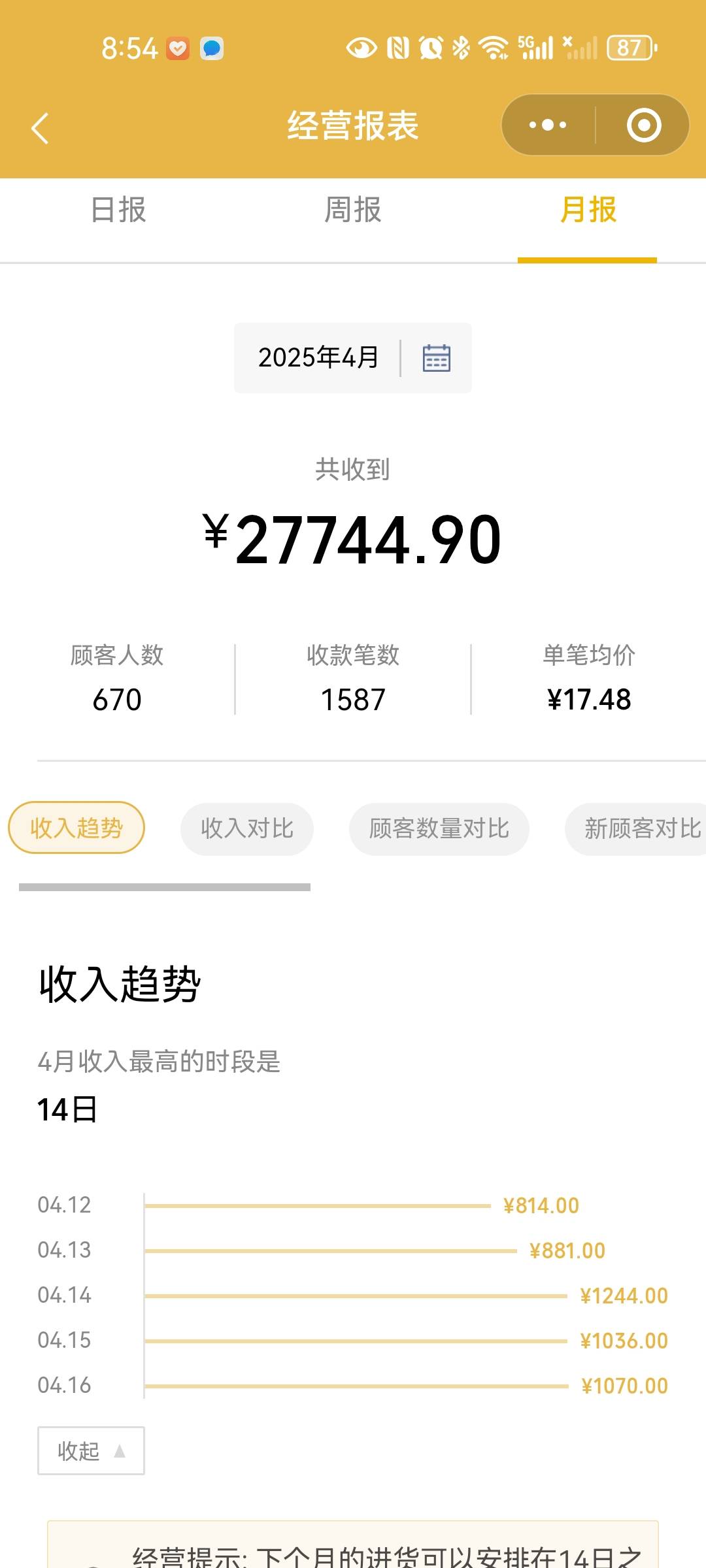The image size is (706, 1568).
Task: Switch to the 周报 tab
Action: click(x=353, y=210)
